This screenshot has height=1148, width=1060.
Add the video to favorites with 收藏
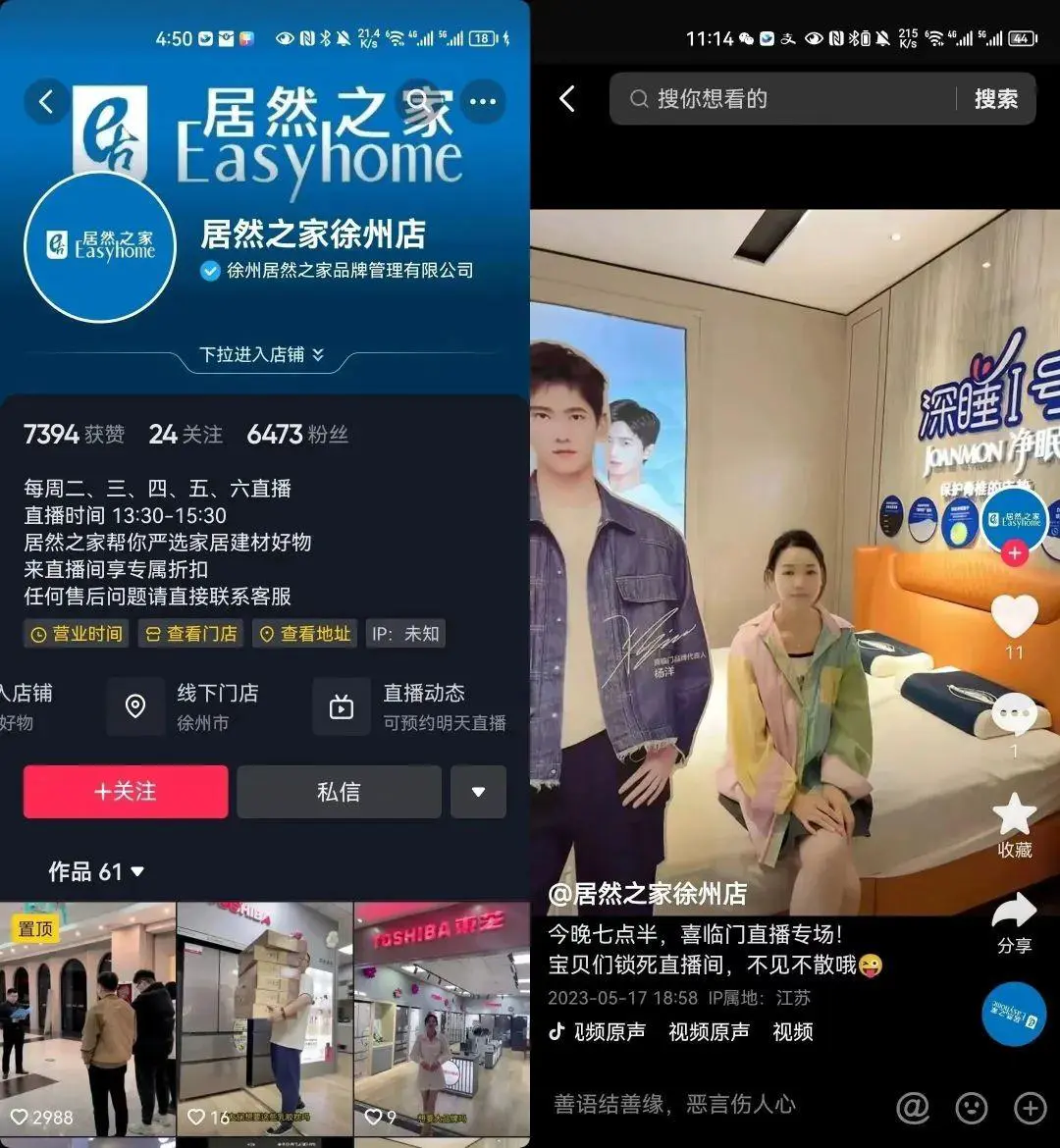click(x=1014, y=817)
